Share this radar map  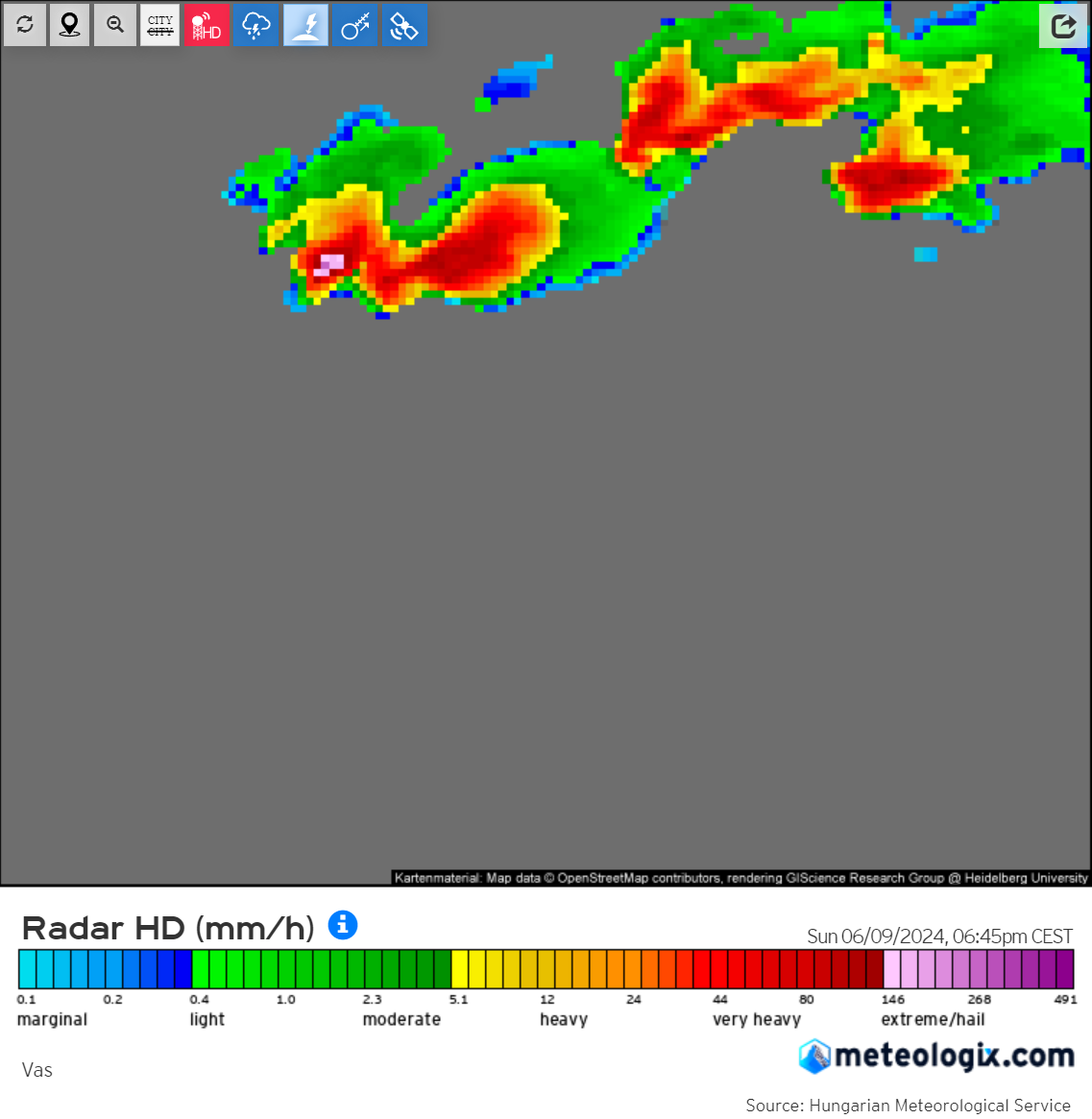tap(1063, 26)
